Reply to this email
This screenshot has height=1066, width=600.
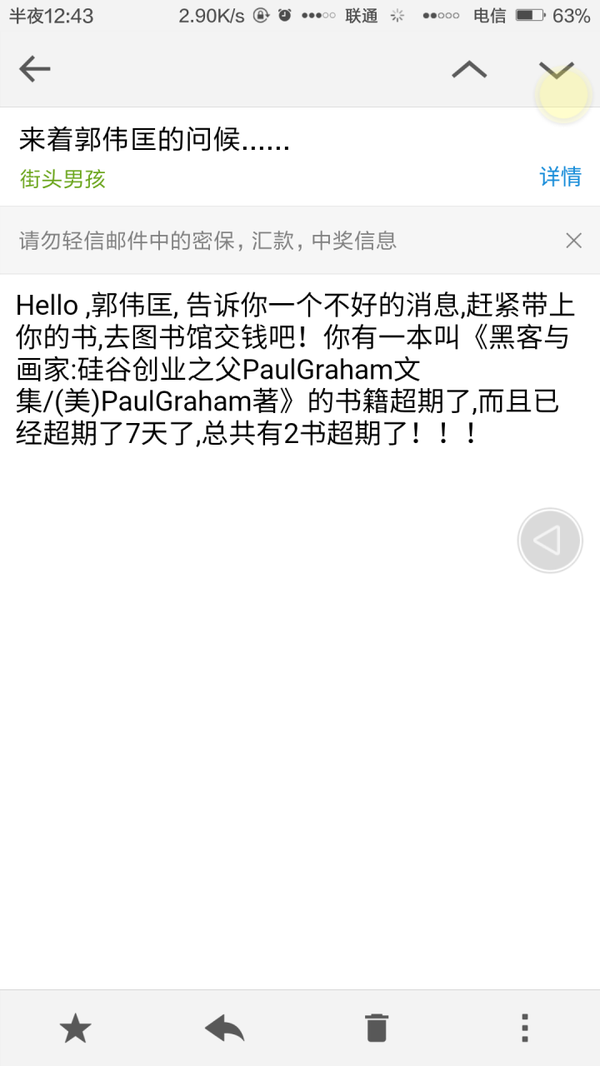click(x=225, y=1028)
